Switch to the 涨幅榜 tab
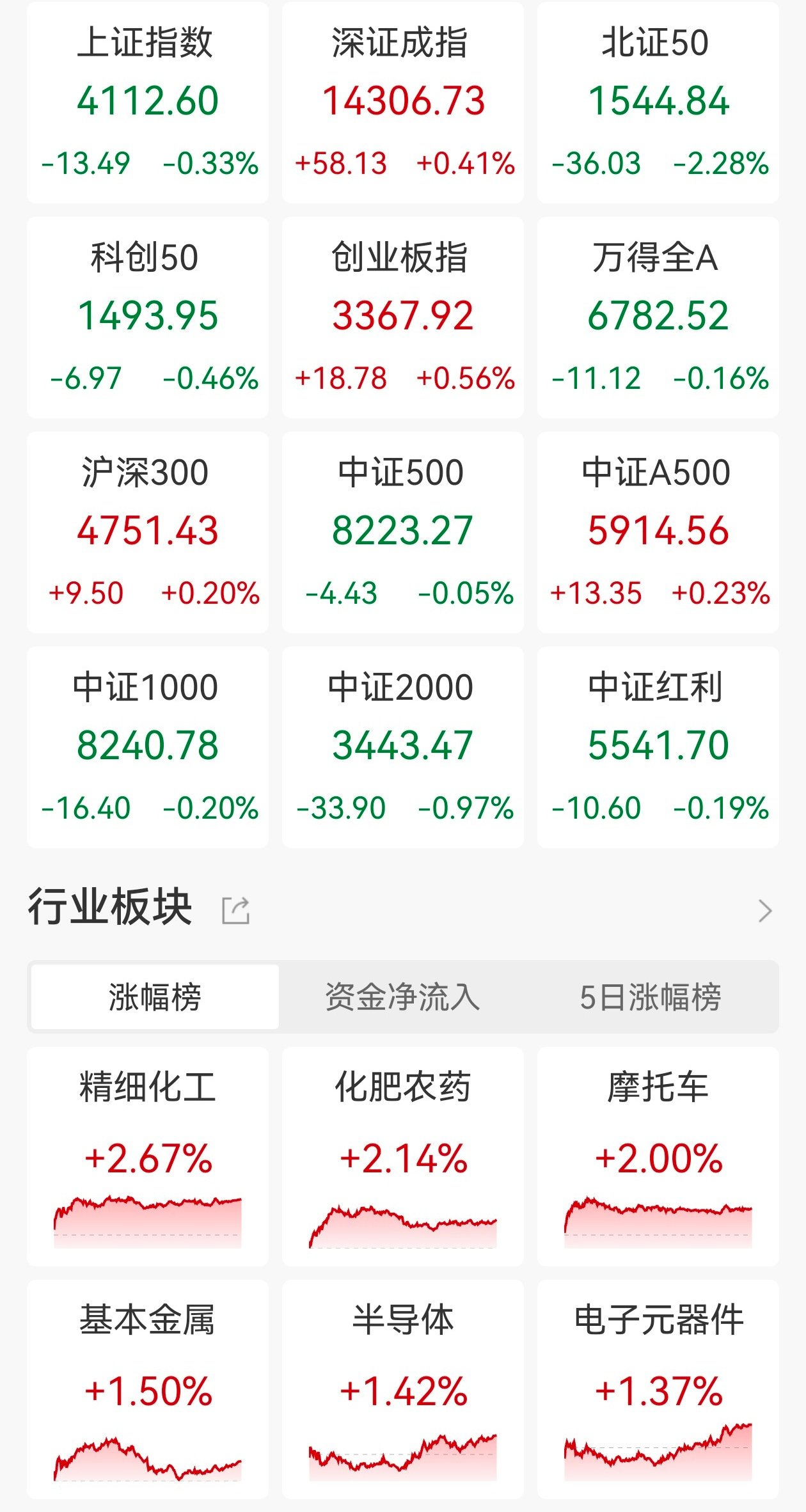Screen dimensions: 806x1512 tap(155, 996)
